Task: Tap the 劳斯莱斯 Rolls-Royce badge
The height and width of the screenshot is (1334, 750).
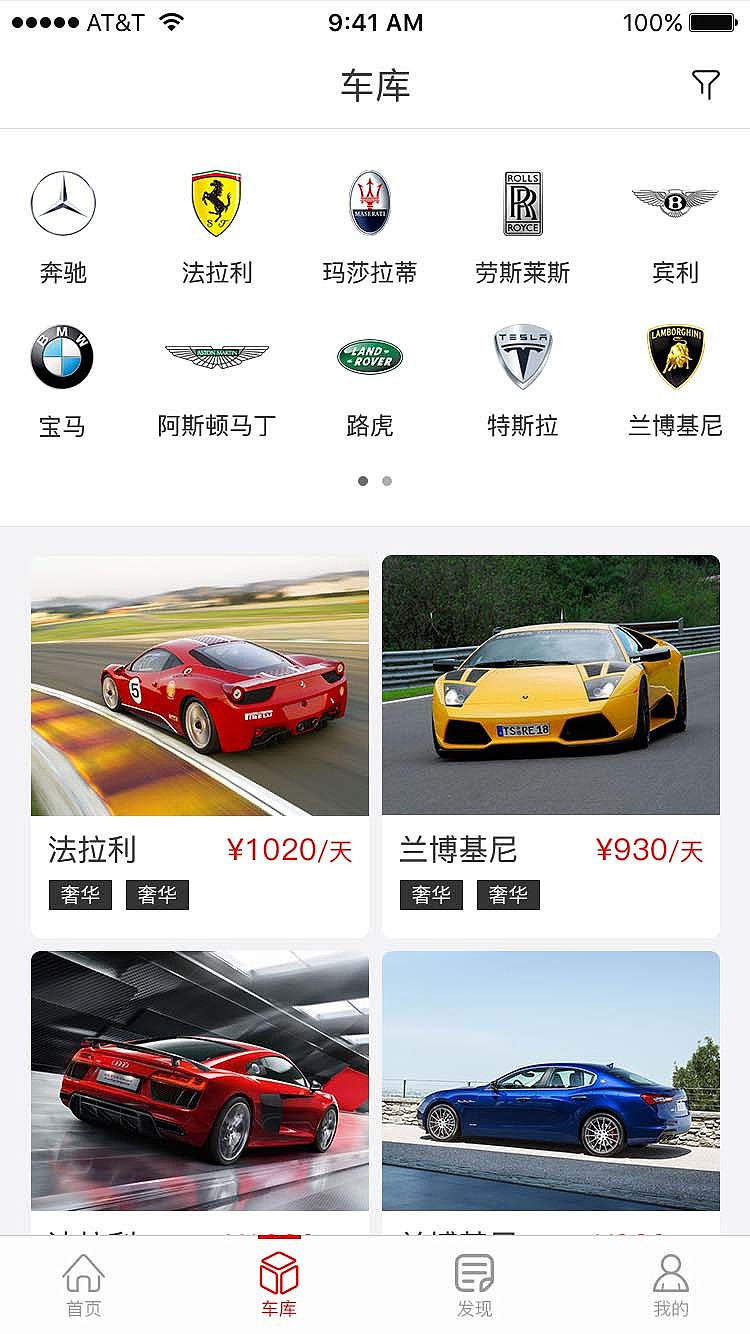Action: [x=522, y=203]
